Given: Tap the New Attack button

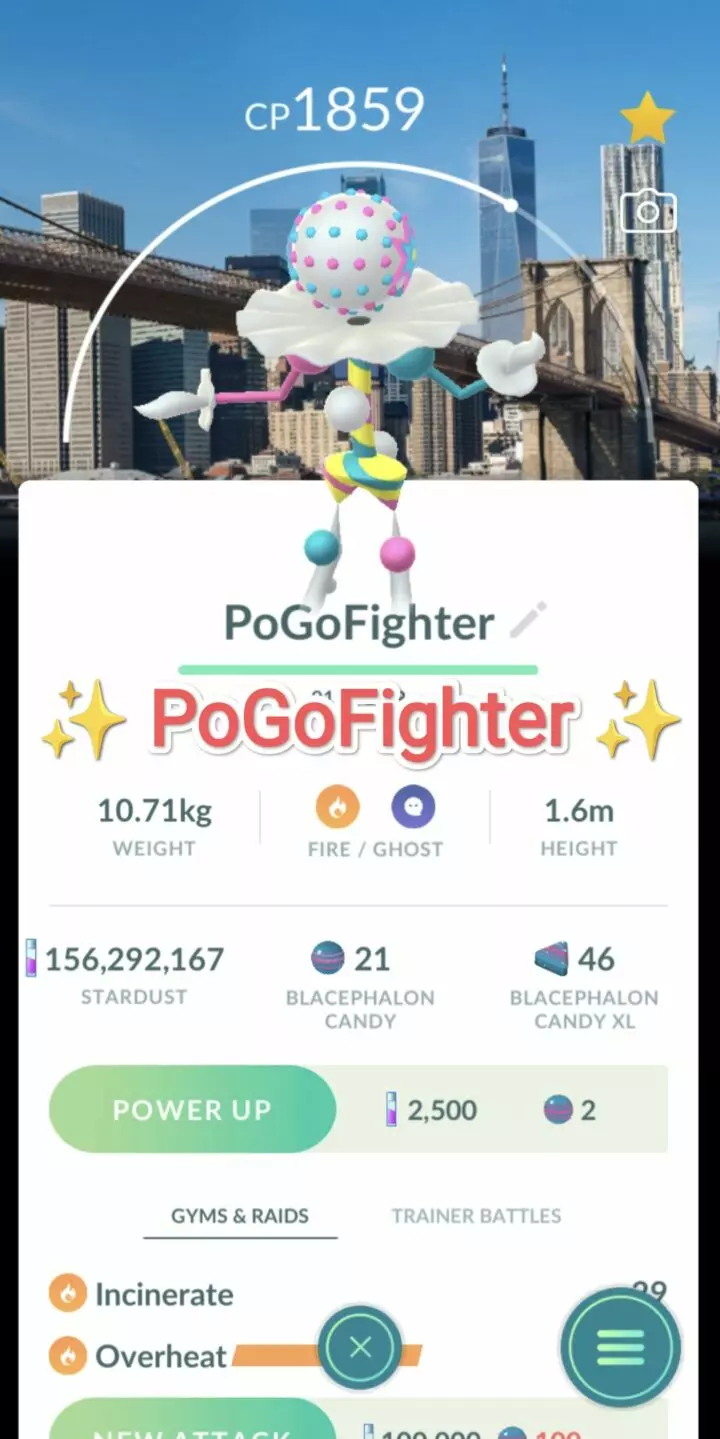Looking at the screenshot, I should click(192, 1425).
